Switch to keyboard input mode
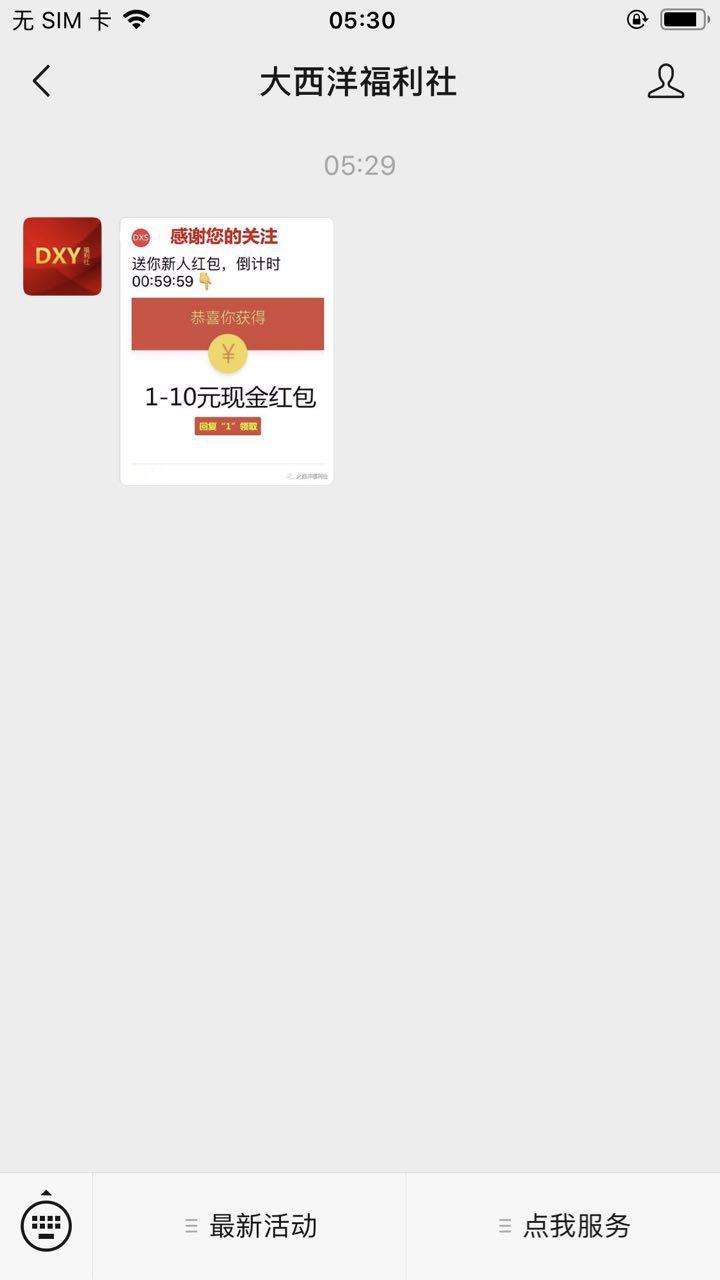 [x=46, y=1224]
